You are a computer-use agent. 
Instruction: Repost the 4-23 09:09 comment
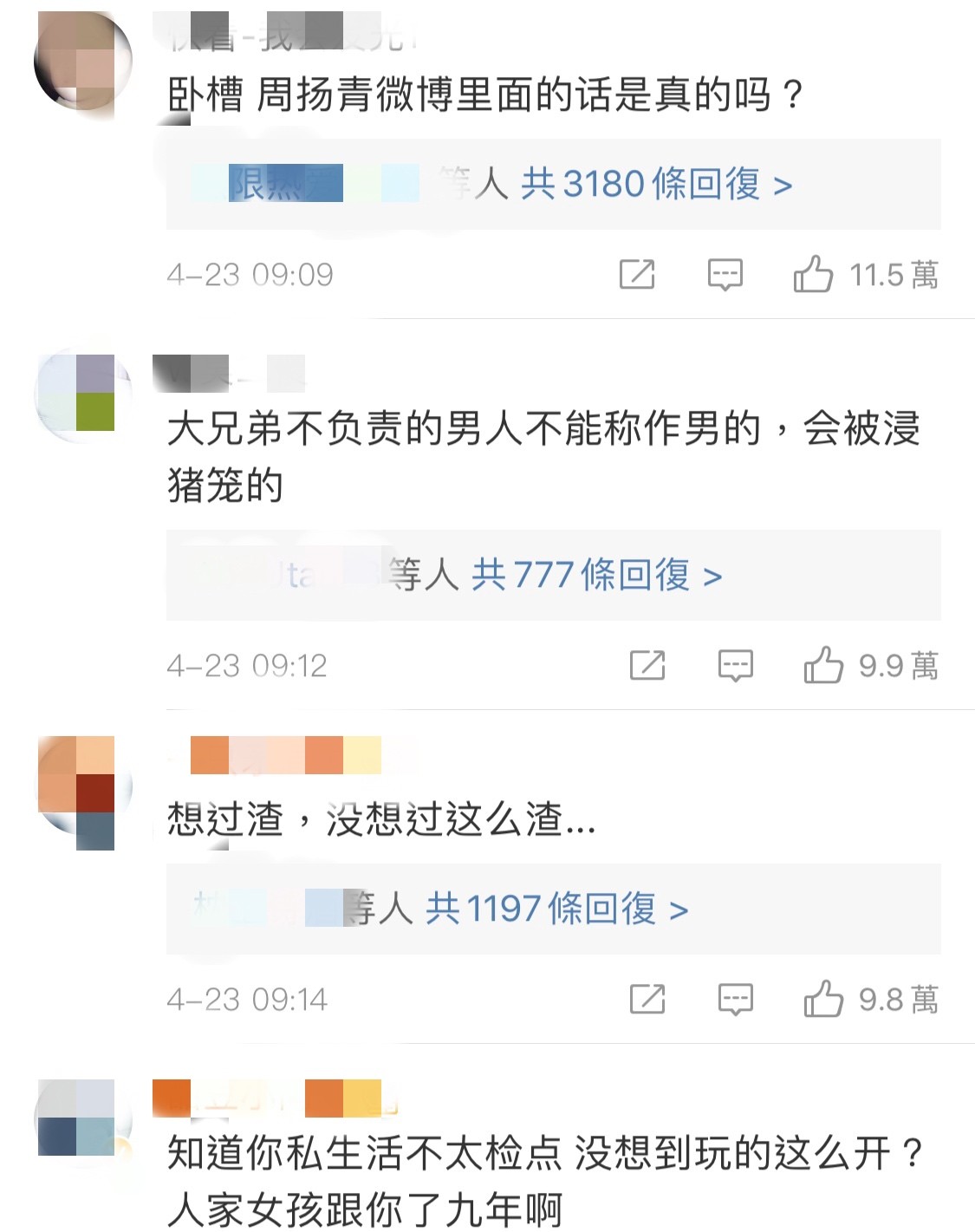[x=637, y=275]
